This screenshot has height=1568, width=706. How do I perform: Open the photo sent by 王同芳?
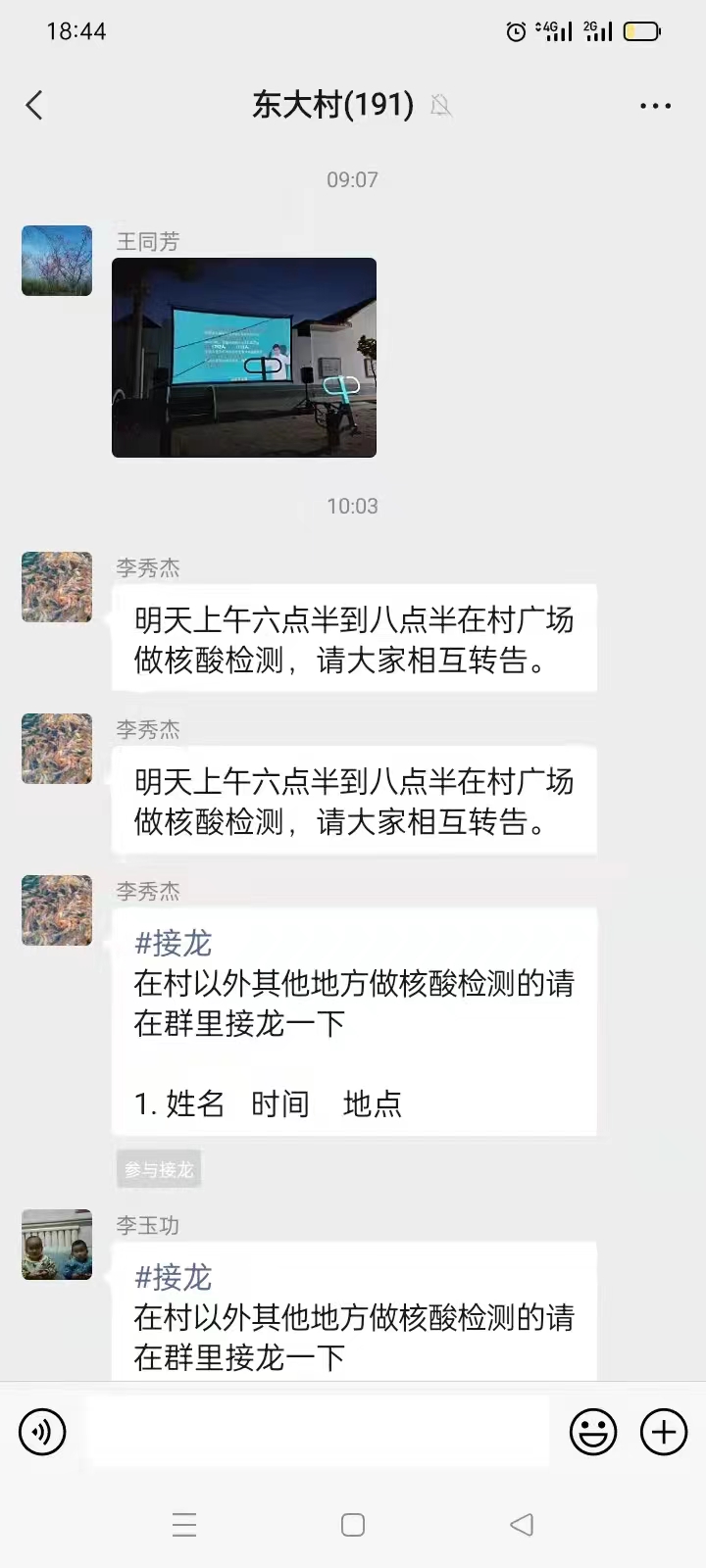244,358
